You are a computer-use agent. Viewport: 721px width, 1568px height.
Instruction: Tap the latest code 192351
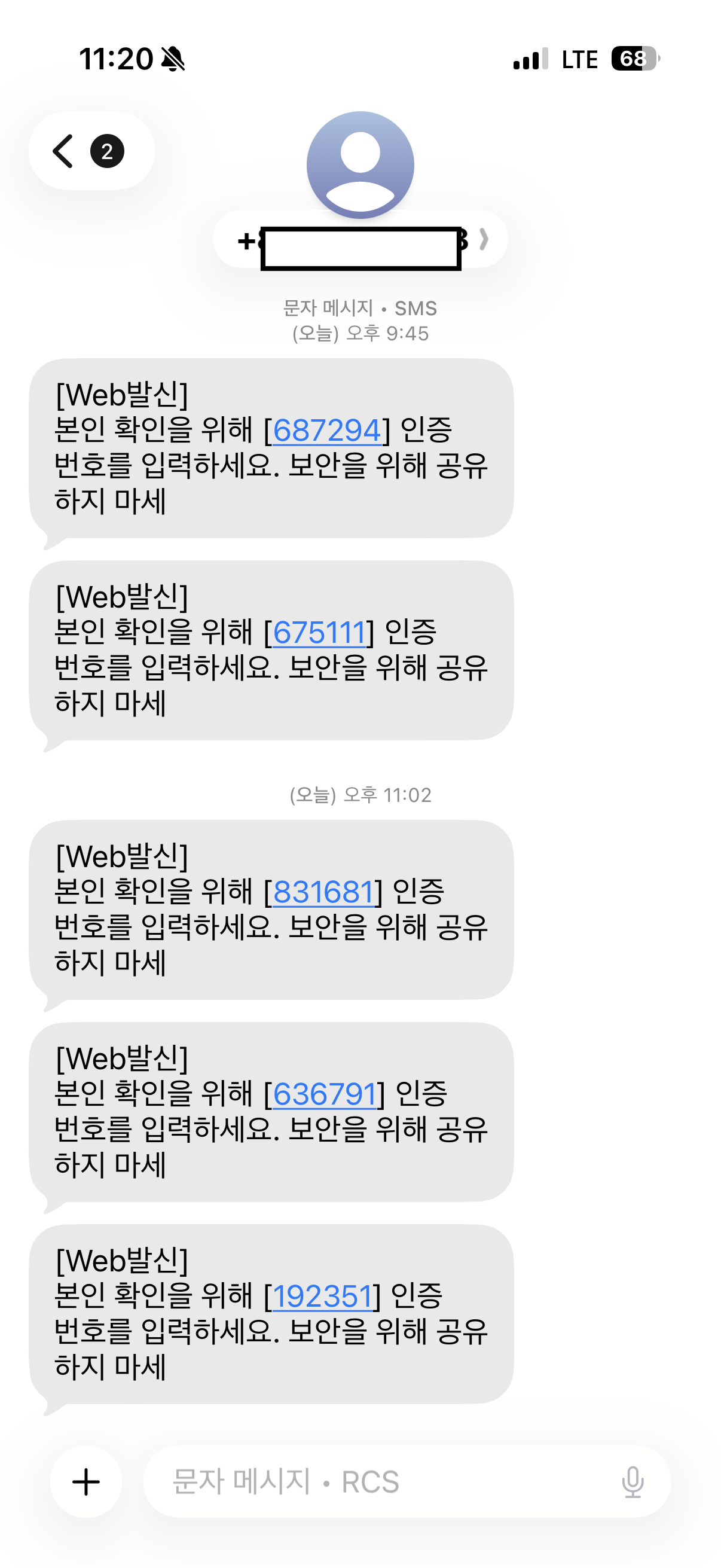pos(322,1296)
